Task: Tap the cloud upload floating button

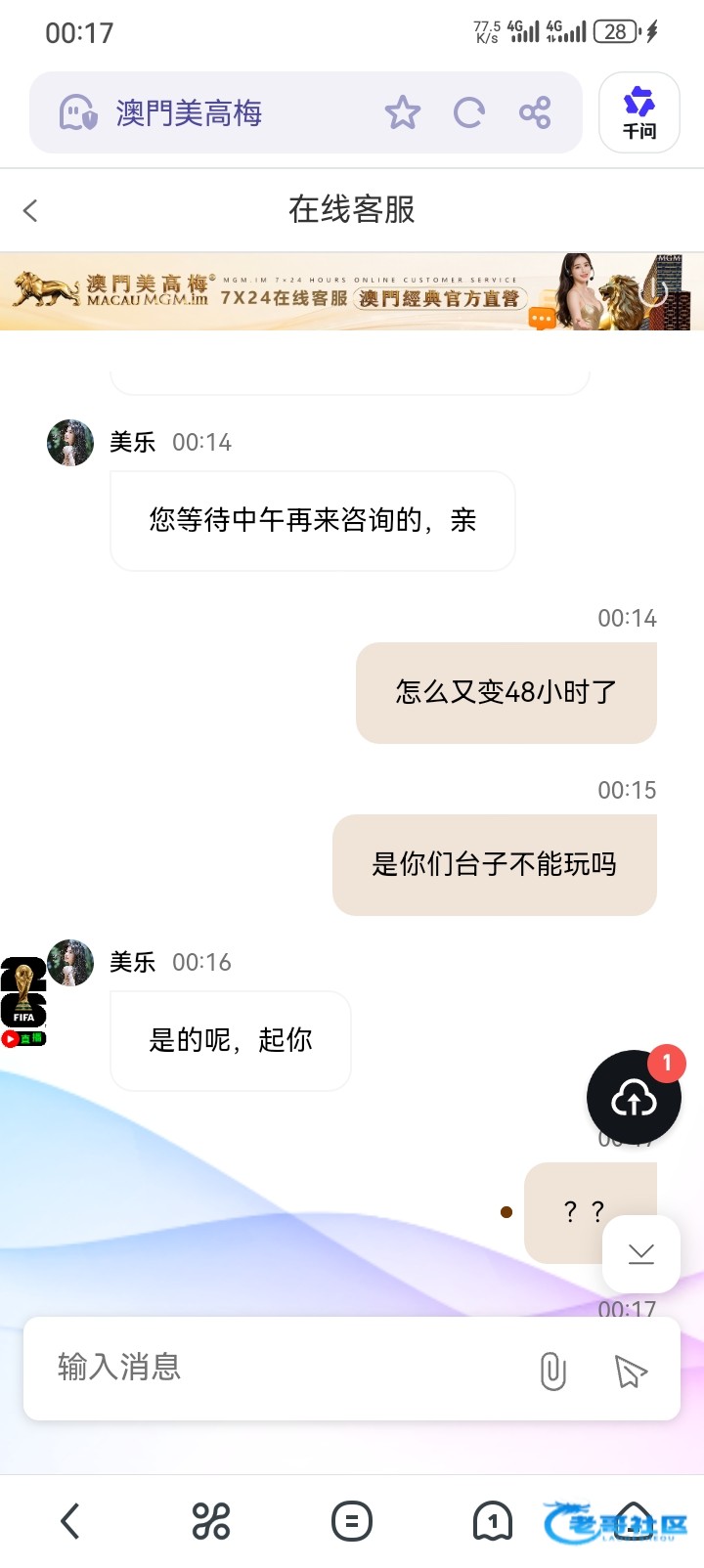Action: [634, 1099]
